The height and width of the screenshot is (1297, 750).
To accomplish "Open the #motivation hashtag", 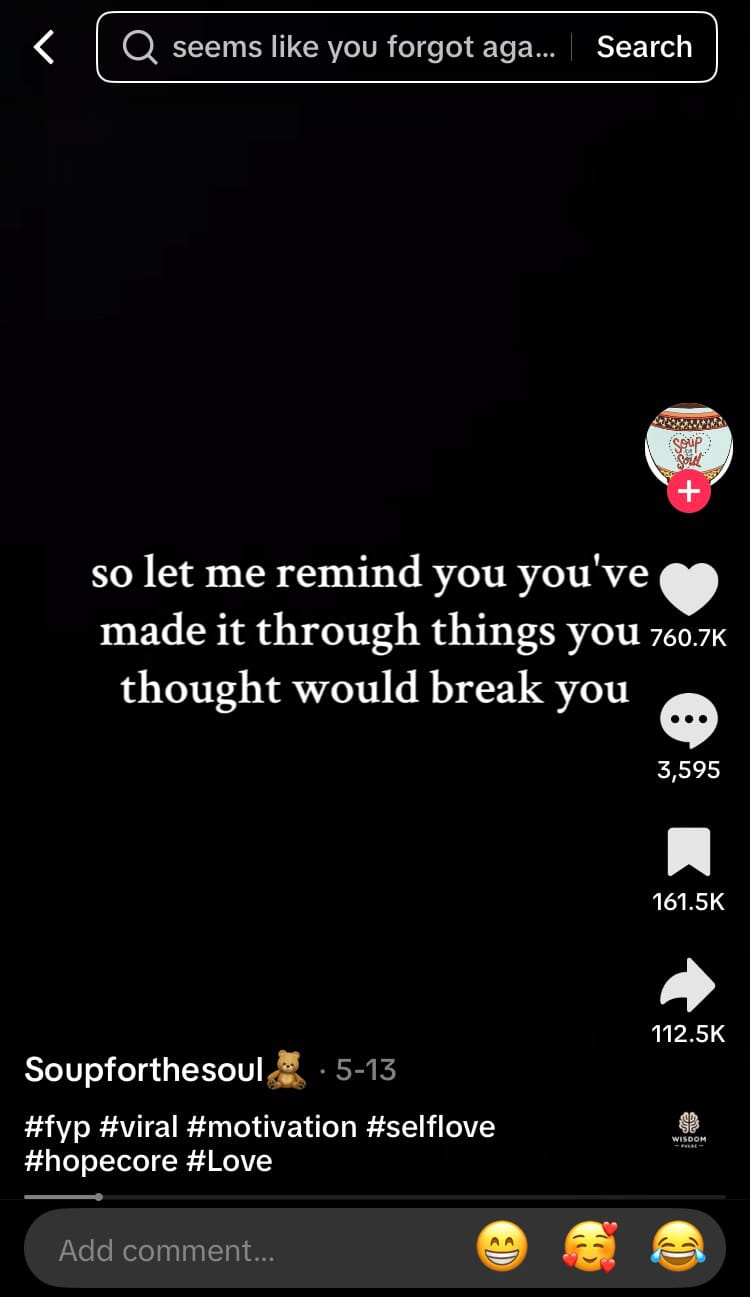I will click(271, 1127).
